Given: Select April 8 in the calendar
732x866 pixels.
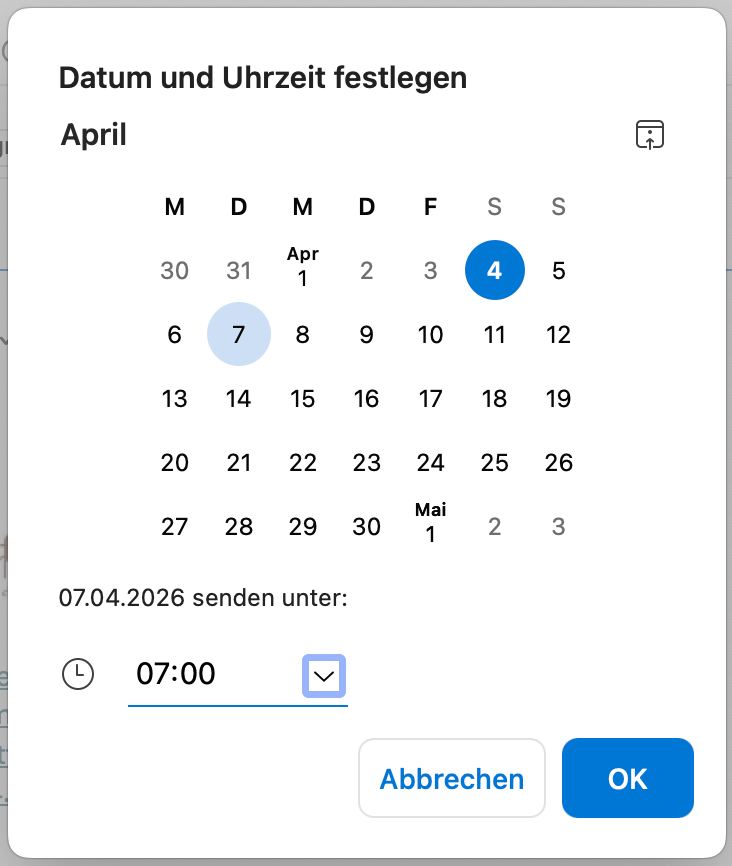Looking at the screenshot, I should (303, 335).
